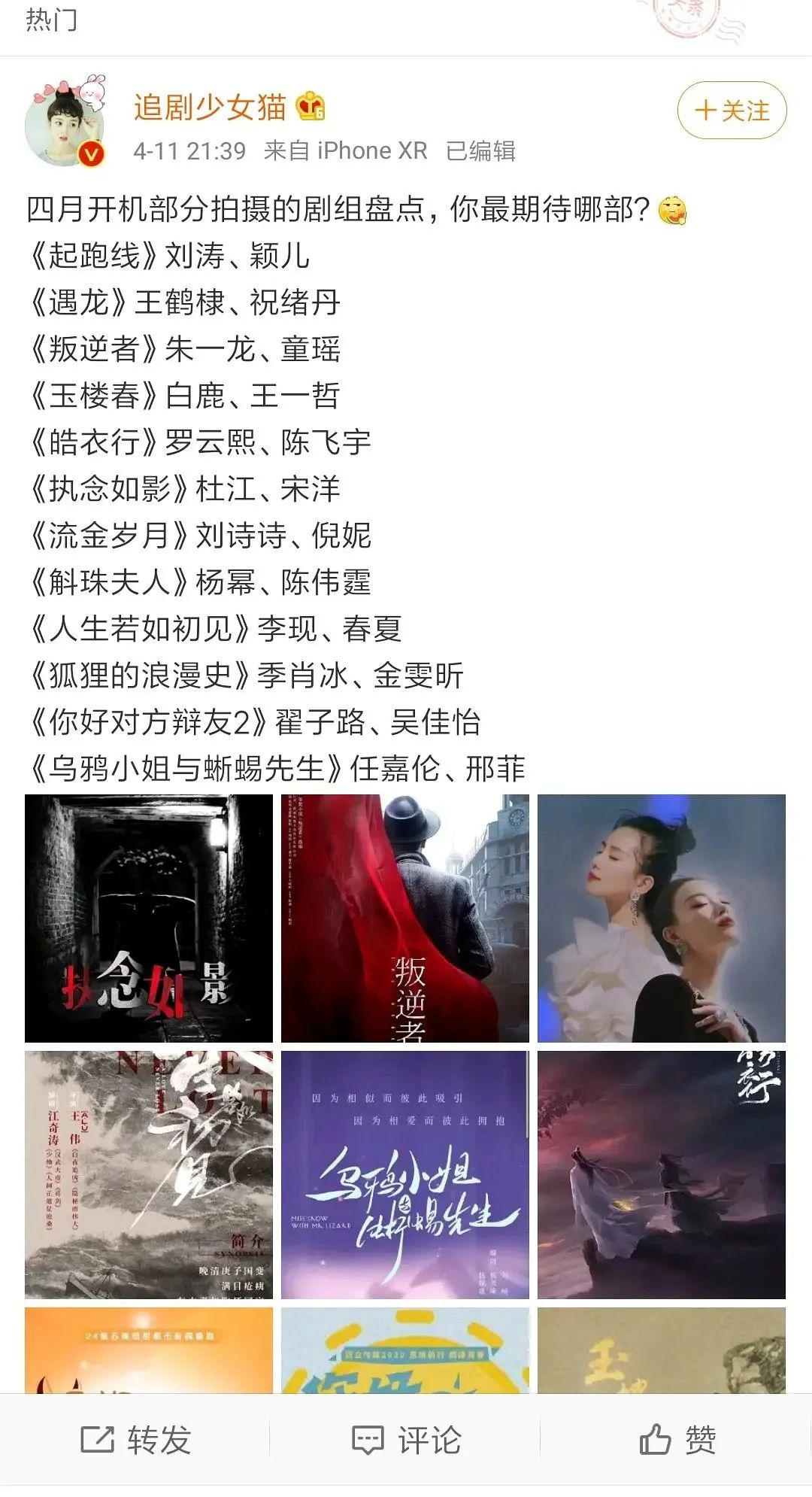Open the 皓衣行 cliff poster image
This screenshot has width=812, height=1497.
pos(661,1174)
